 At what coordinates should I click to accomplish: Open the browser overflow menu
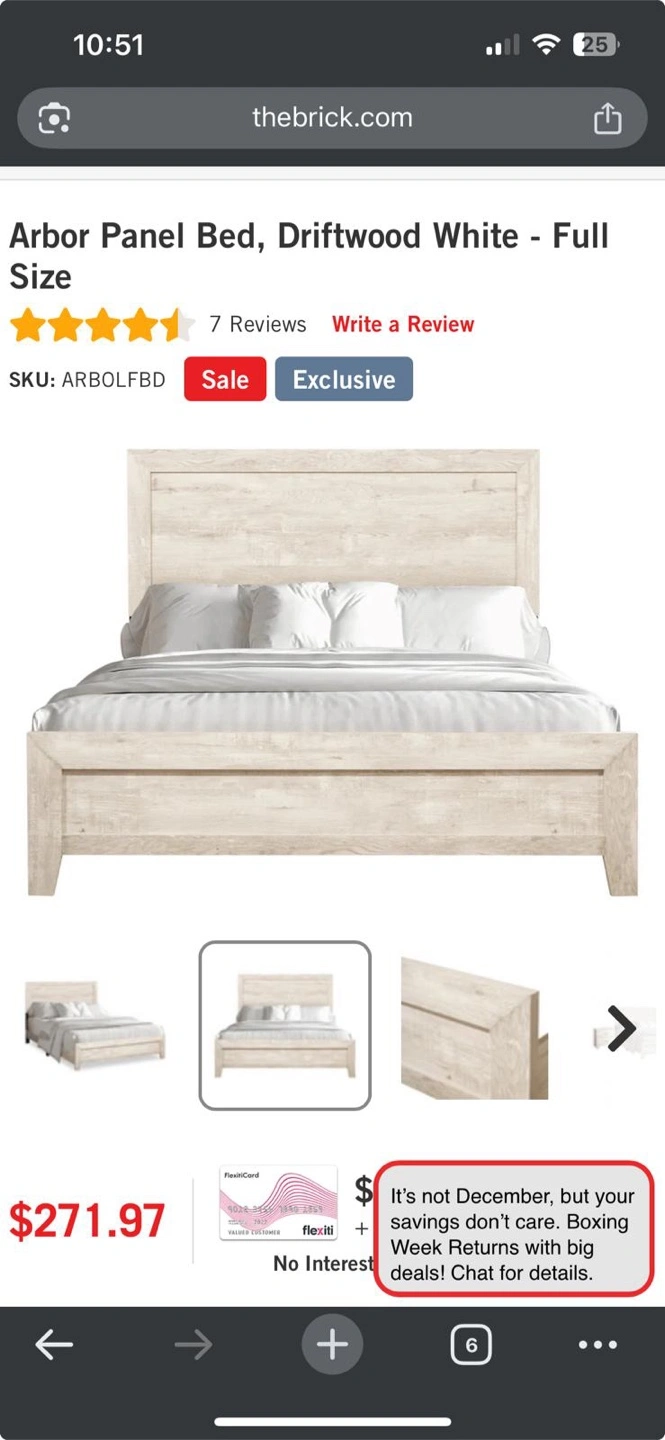(x=598, y=1345)
